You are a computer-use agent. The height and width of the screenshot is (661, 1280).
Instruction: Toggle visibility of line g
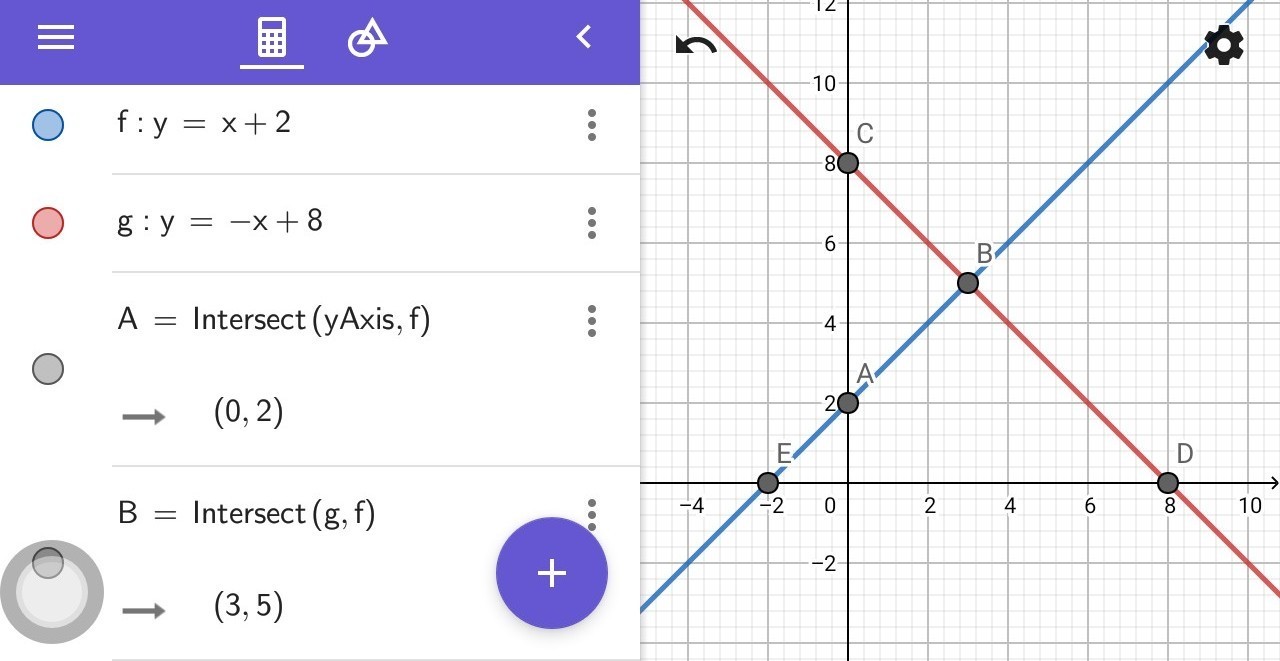coord(48,223)
